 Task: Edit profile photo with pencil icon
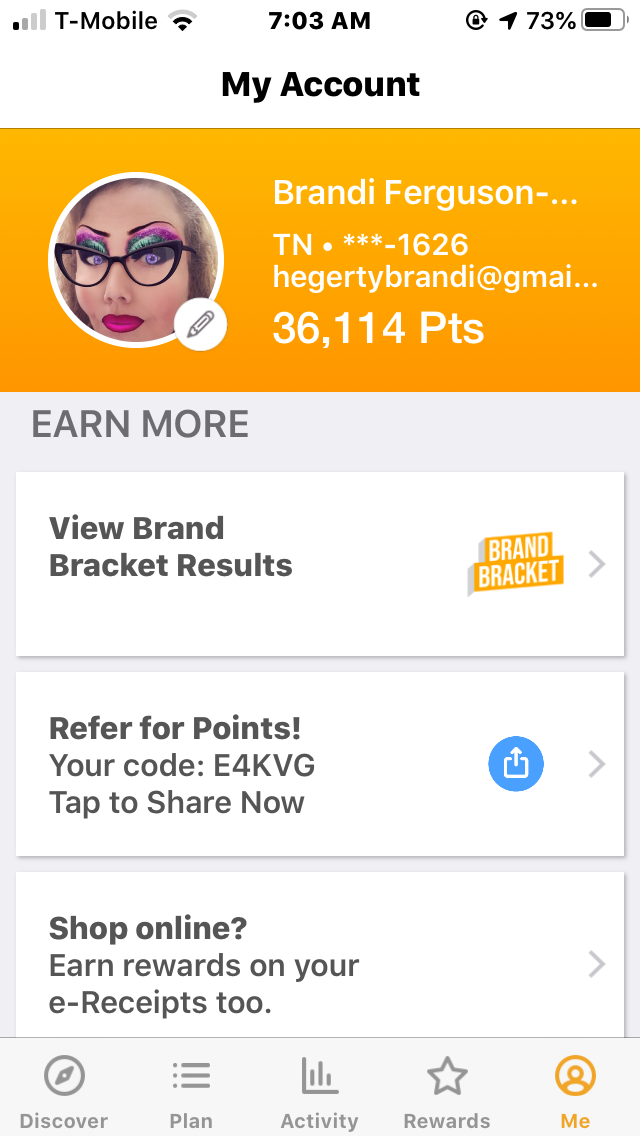pyautogui.click(x=201, y=324)
